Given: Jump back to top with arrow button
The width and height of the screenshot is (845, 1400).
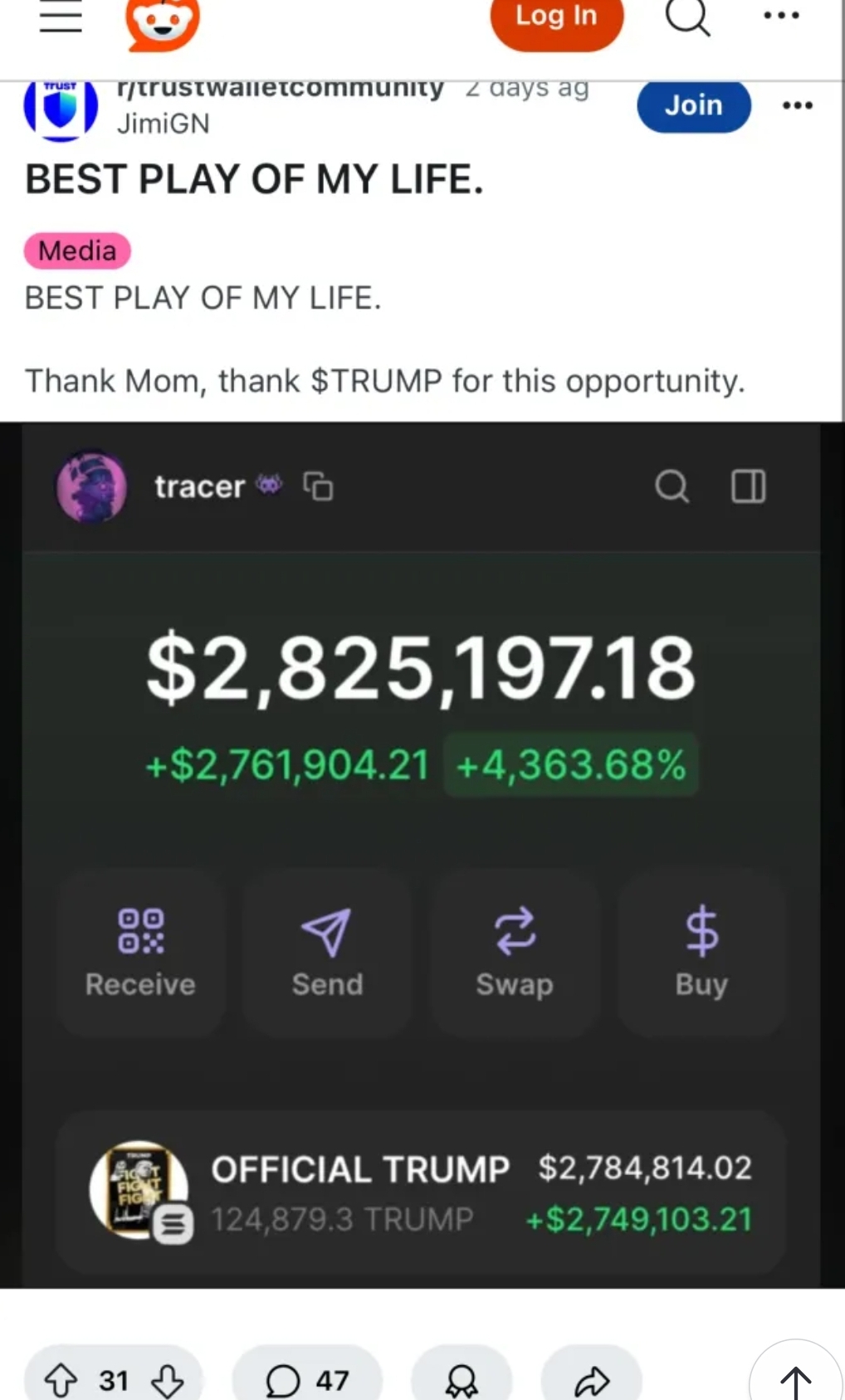Looking at the screenshot, I should (x=795, y=1381).
